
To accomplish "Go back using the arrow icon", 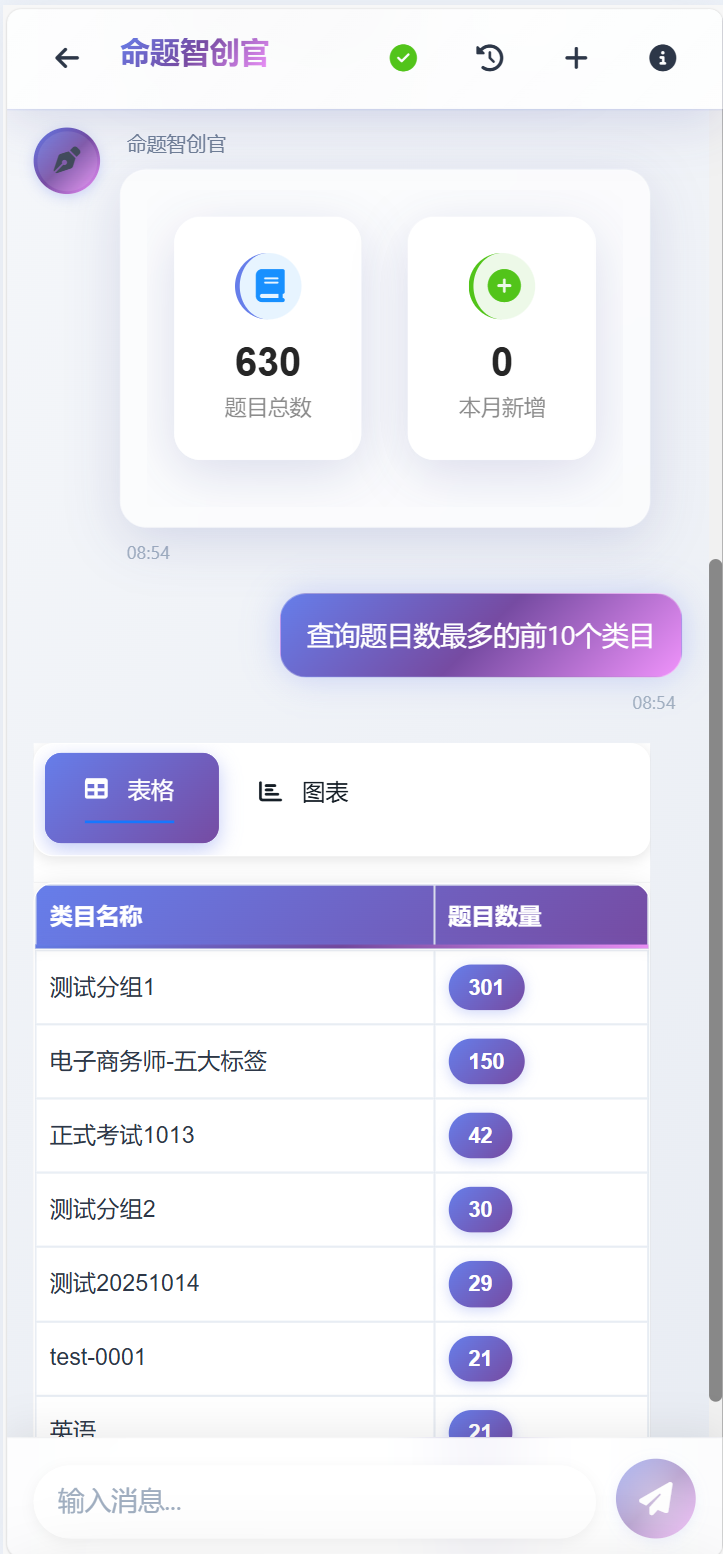I will click(67, 58).
